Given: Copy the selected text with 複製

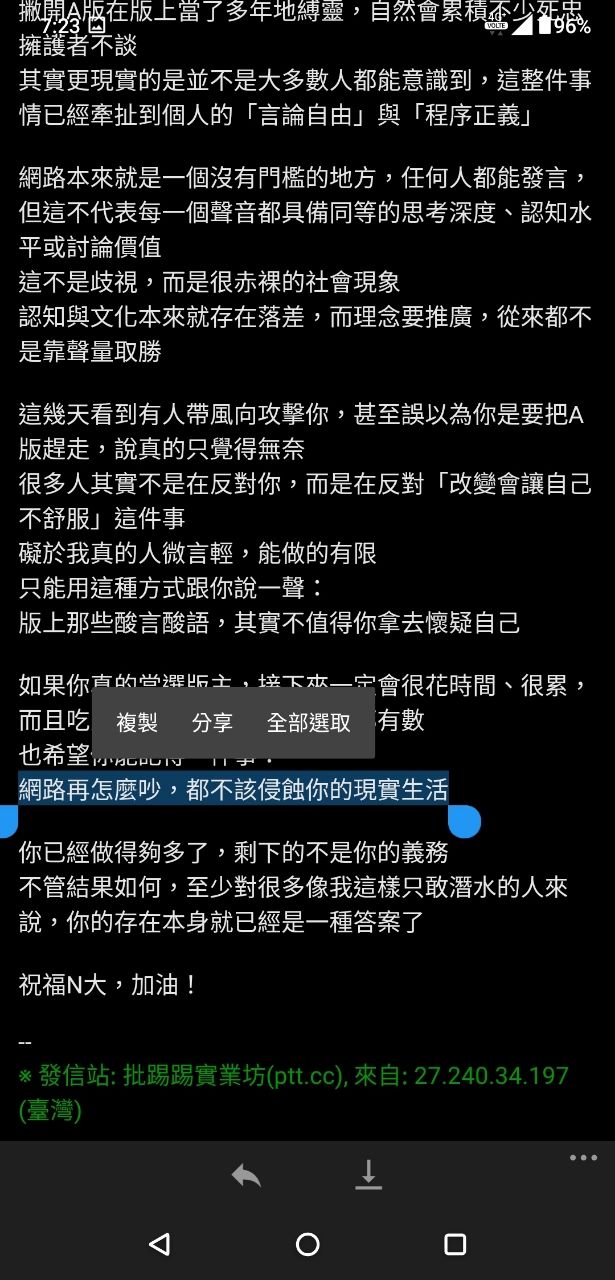Looking at the screenshot, I should [x=137, y=722].
